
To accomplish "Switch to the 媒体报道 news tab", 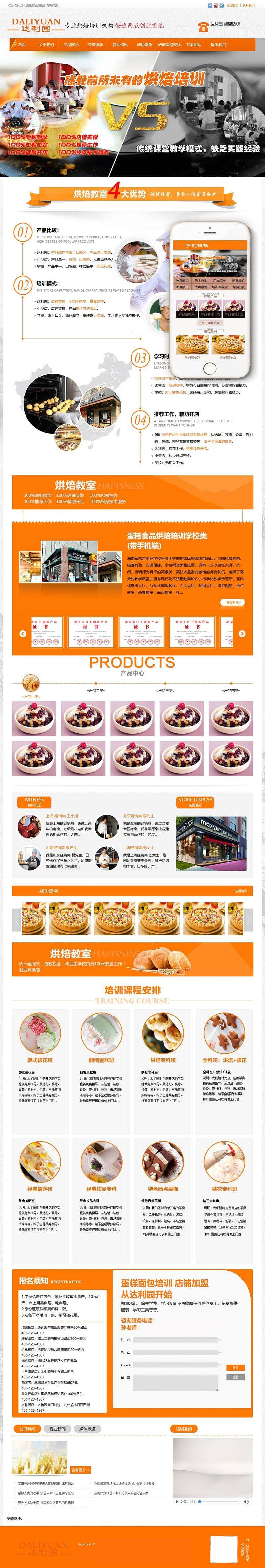I will 87,1428.
